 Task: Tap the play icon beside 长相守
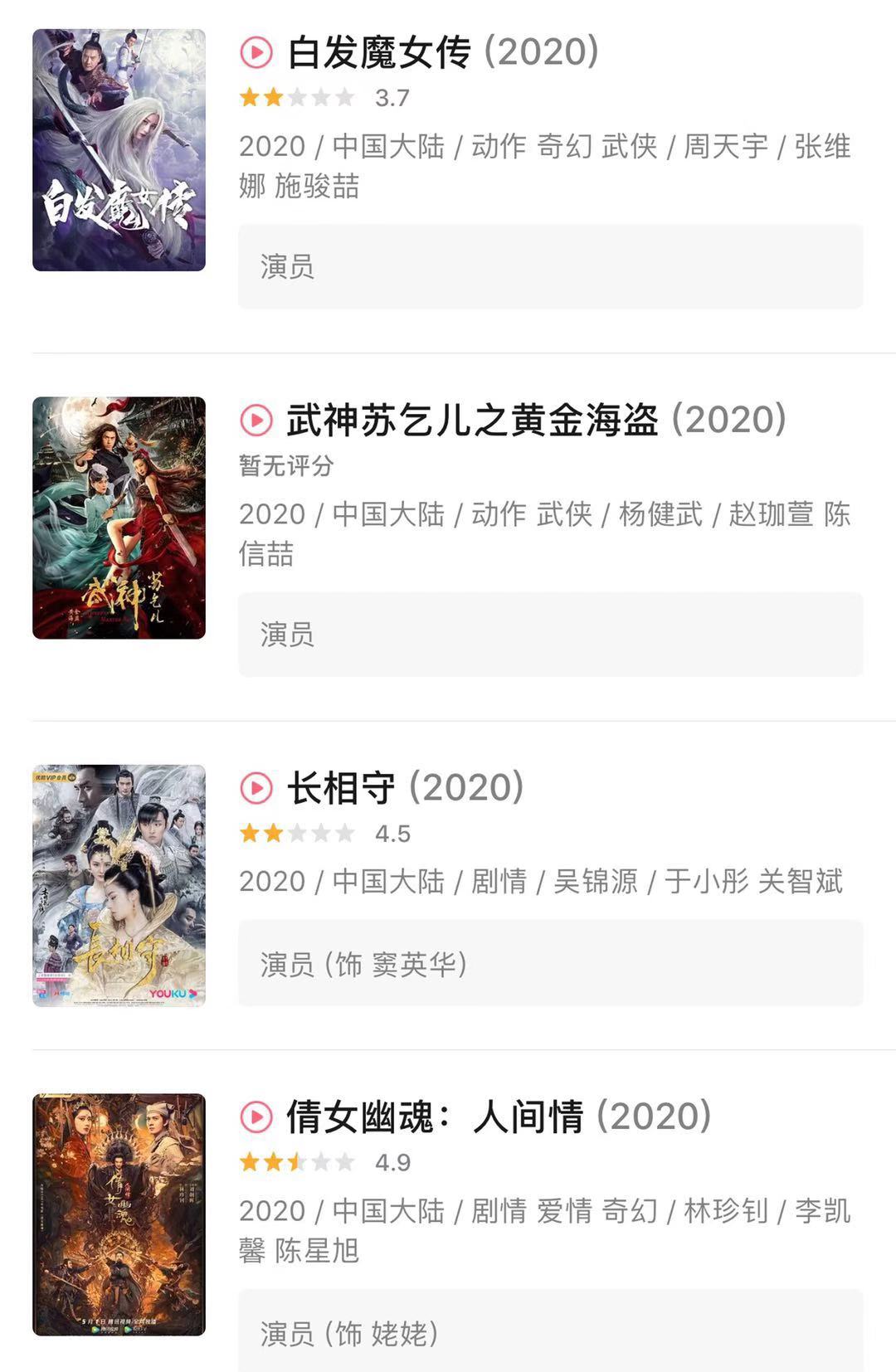click(x=256, y=787)
